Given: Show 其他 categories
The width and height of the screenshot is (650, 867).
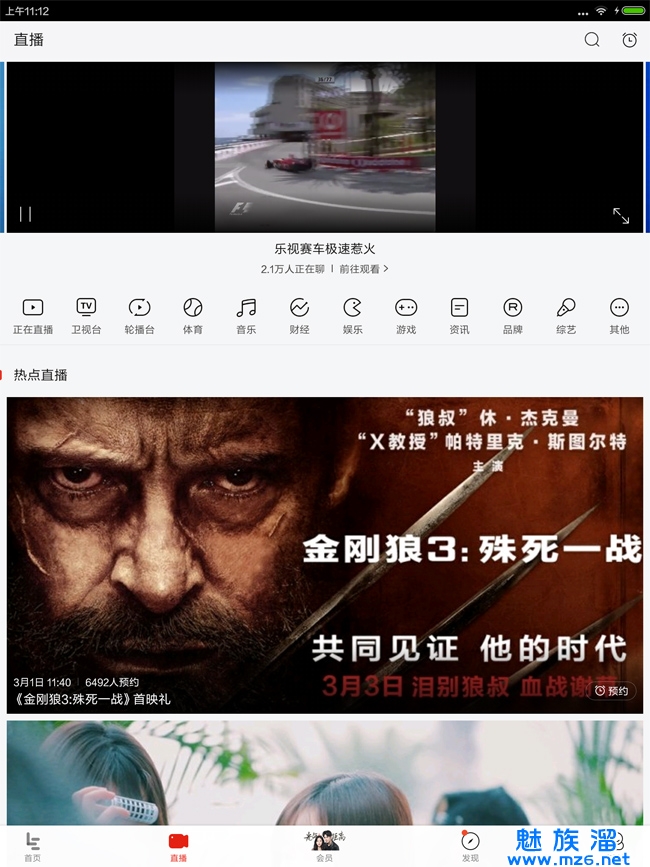Looking at the screenshot, I should pos(619,315).
